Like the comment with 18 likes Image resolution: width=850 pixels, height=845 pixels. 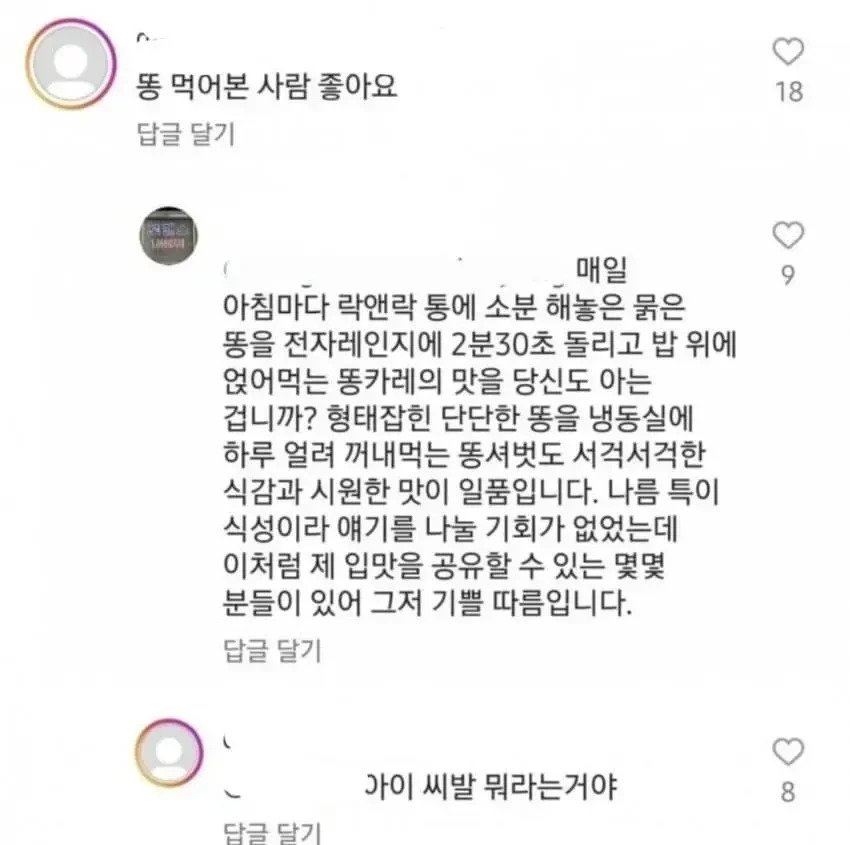[x=789, y=51]
